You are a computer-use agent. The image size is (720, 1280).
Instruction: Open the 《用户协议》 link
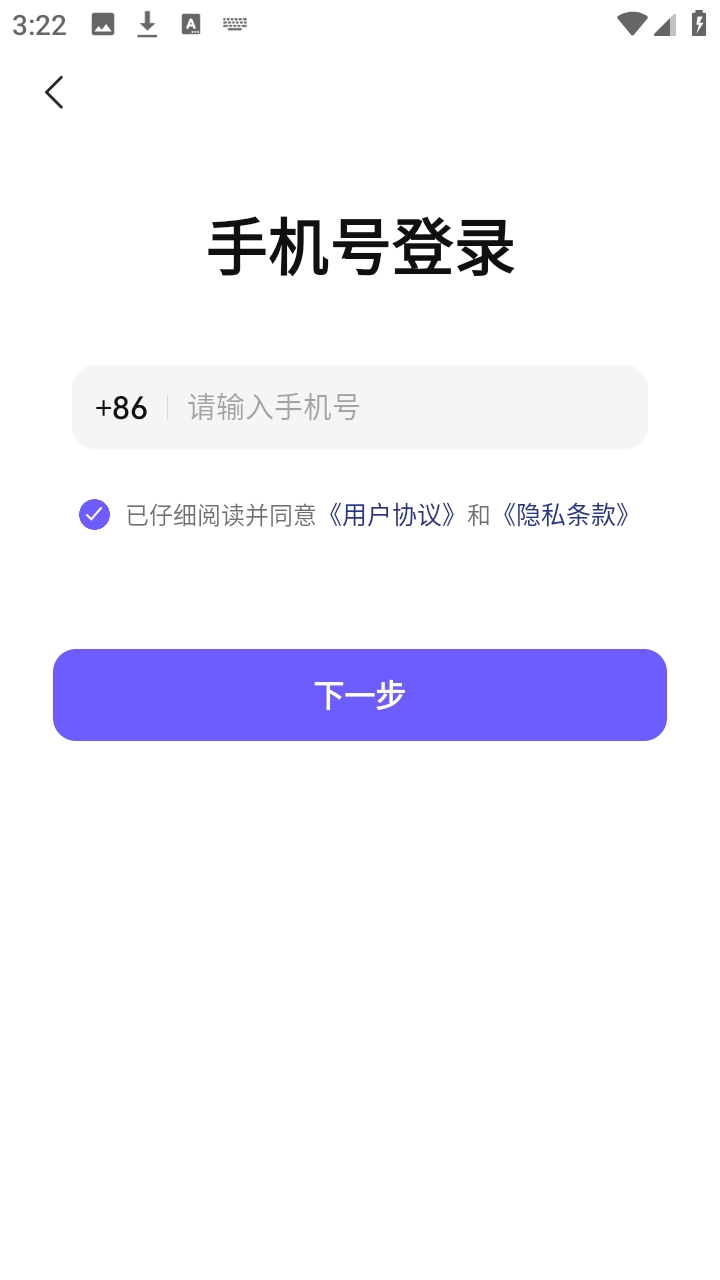tap(391, 515)
